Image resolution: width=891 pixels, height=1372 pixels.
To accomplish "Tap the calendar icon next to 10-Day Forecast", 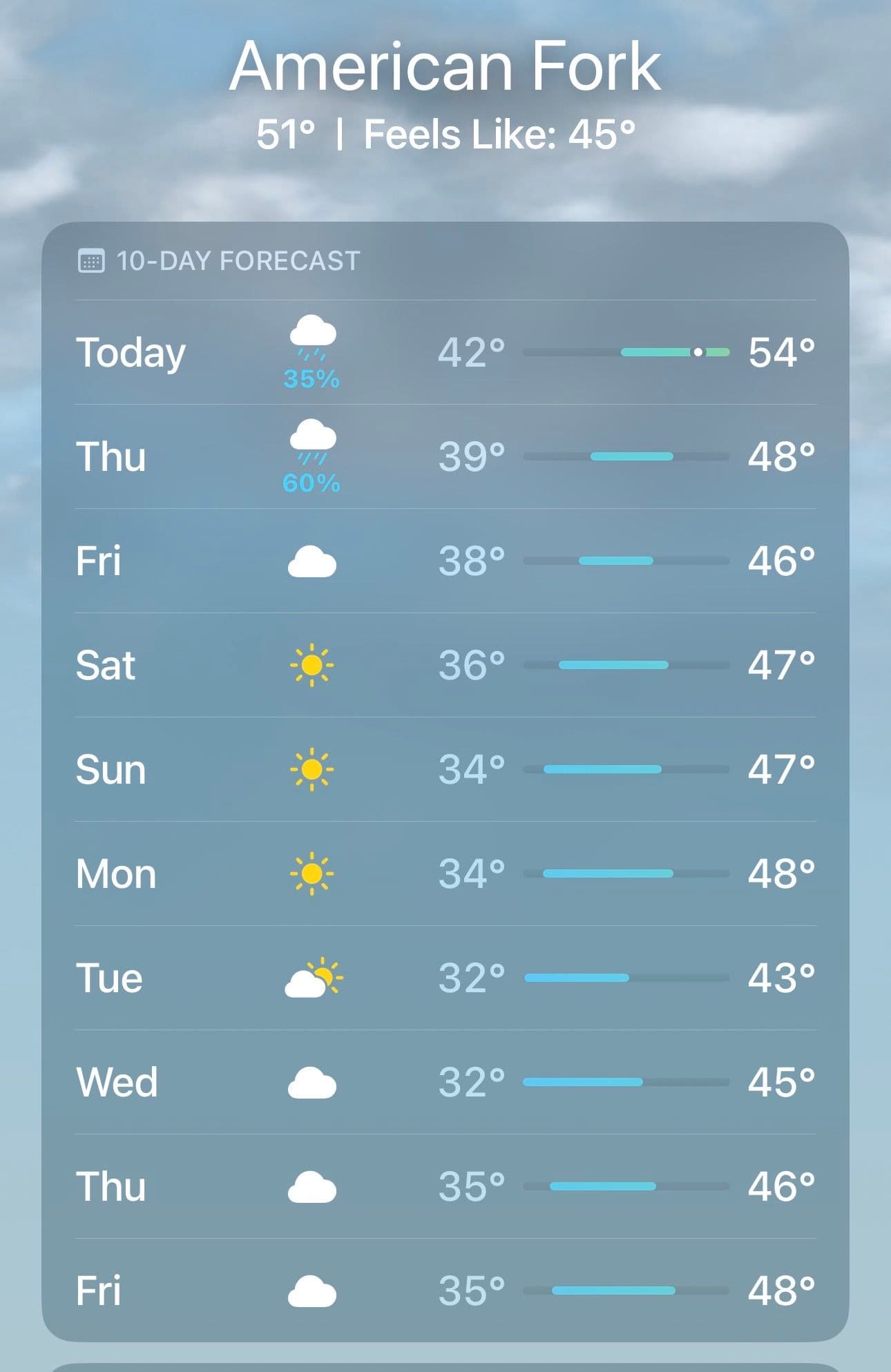I will 90,260.
